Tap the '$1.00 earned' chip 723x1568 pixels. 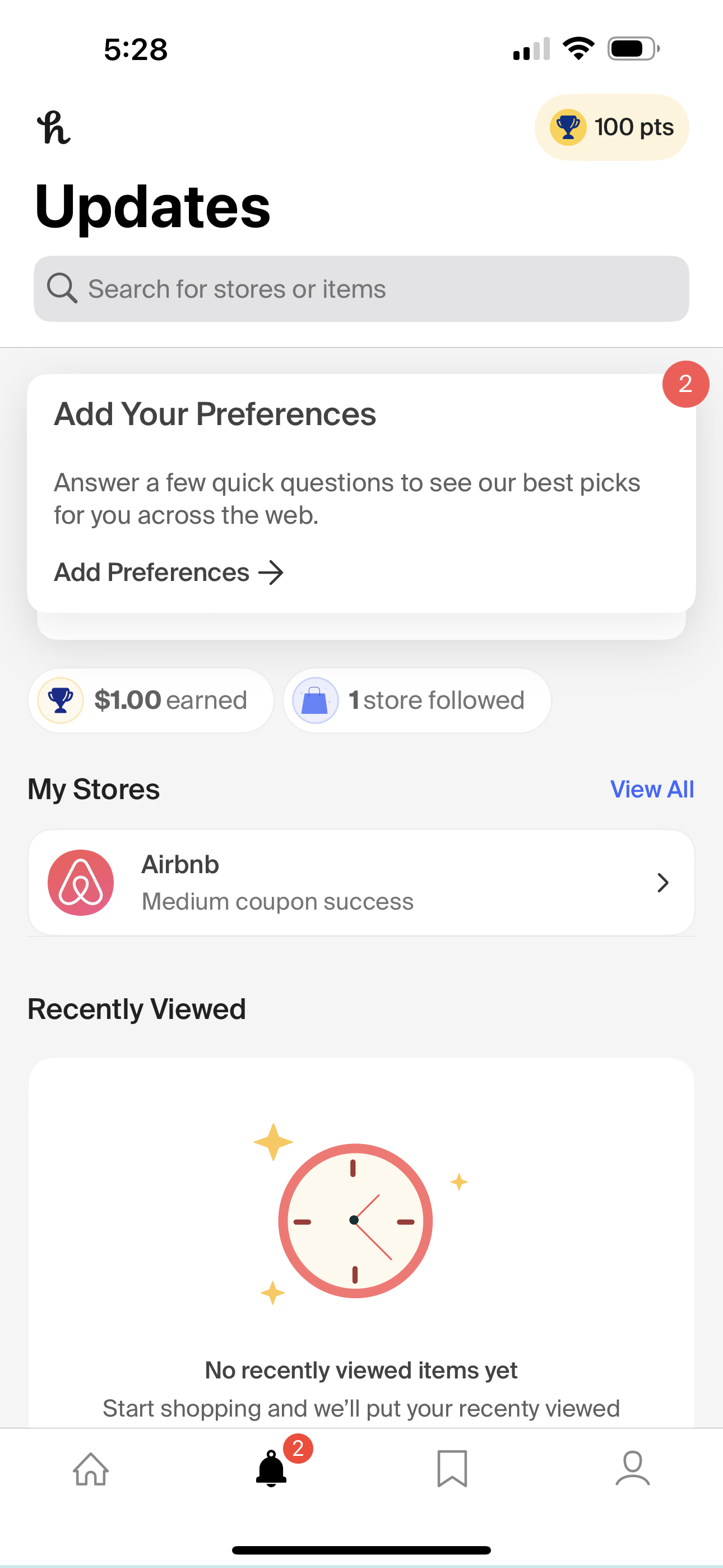coord(150,700)
